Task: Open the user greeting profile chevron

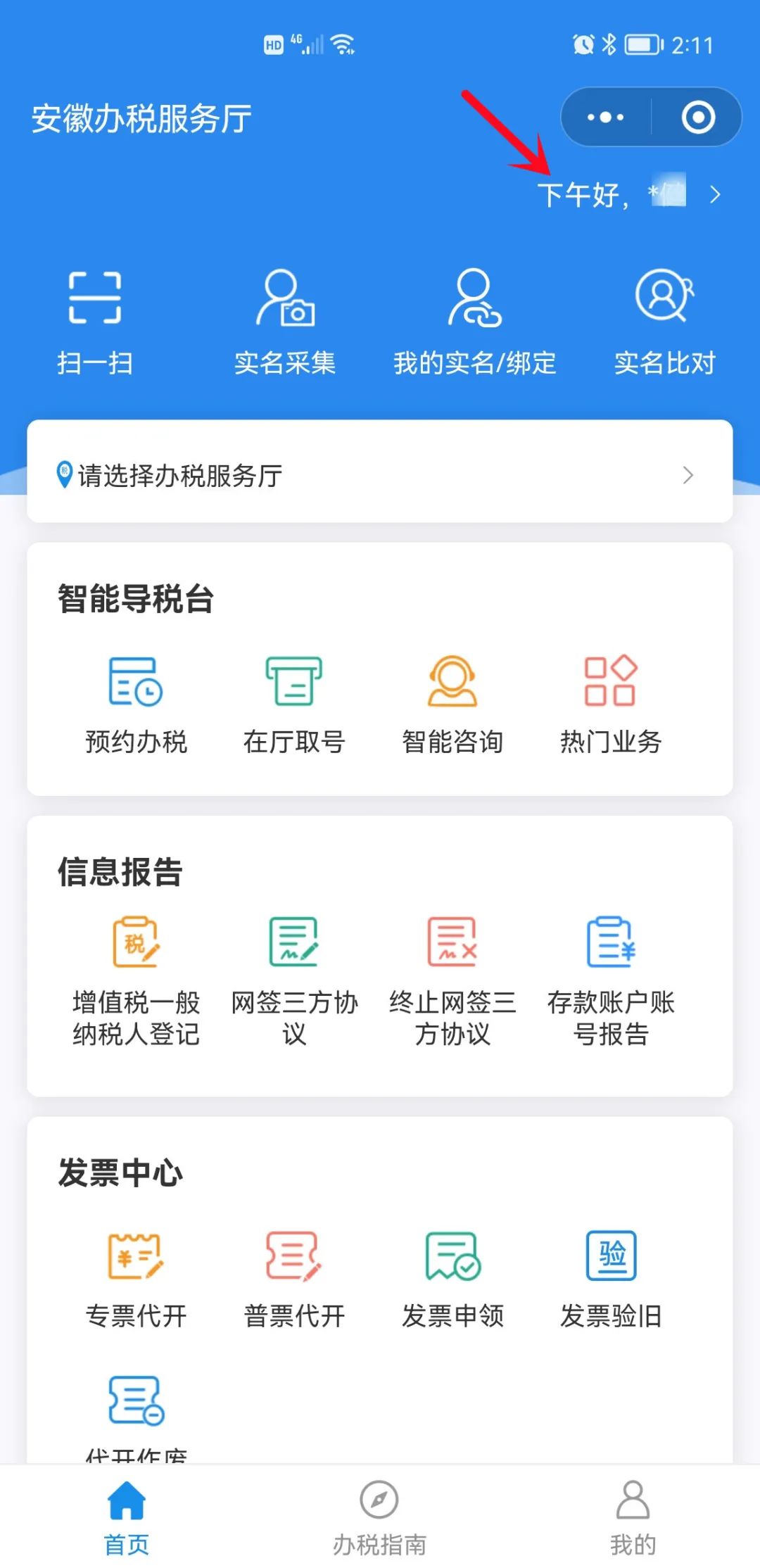Action: click(x=715, y=195)
